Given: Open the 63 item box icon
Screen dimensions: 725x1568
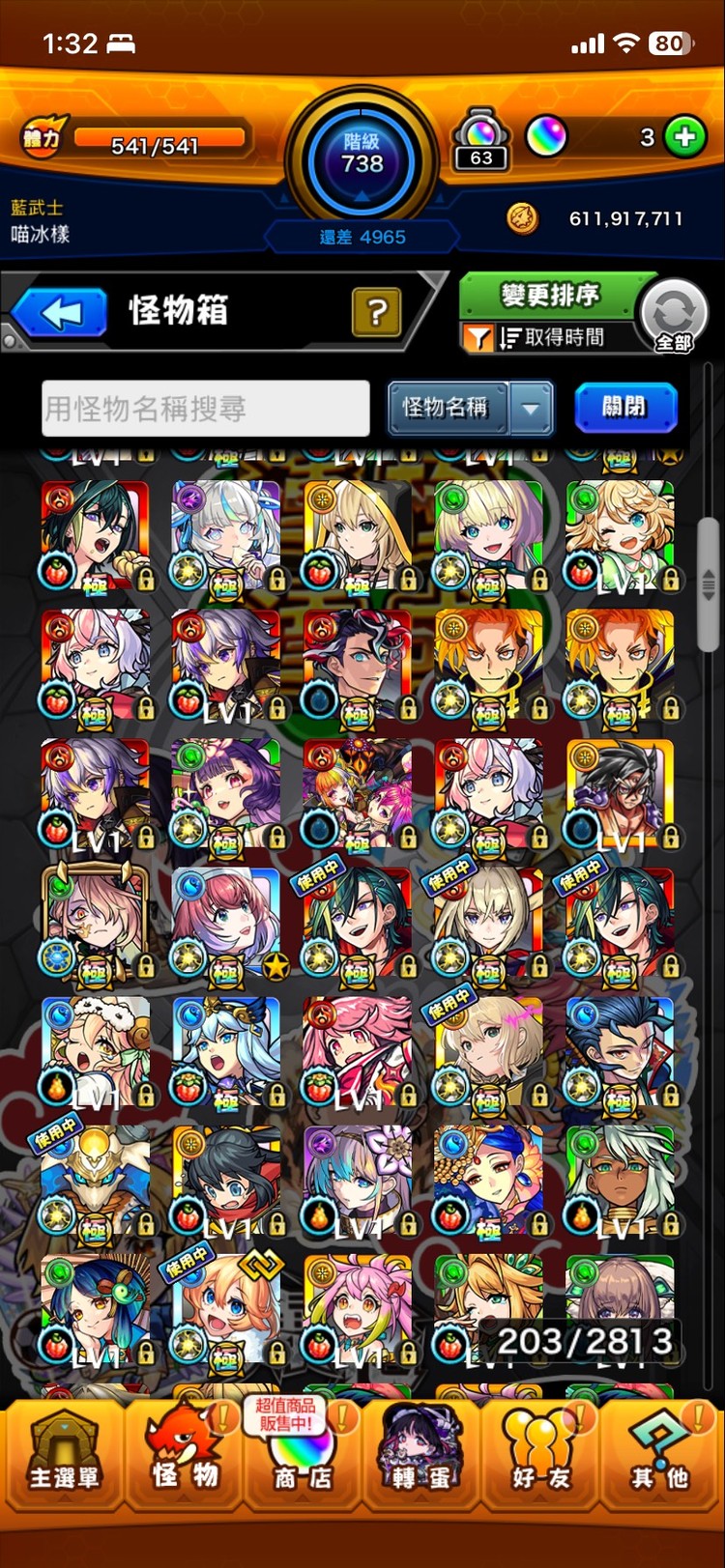Looking at the screenshot, I should [481, 140].
